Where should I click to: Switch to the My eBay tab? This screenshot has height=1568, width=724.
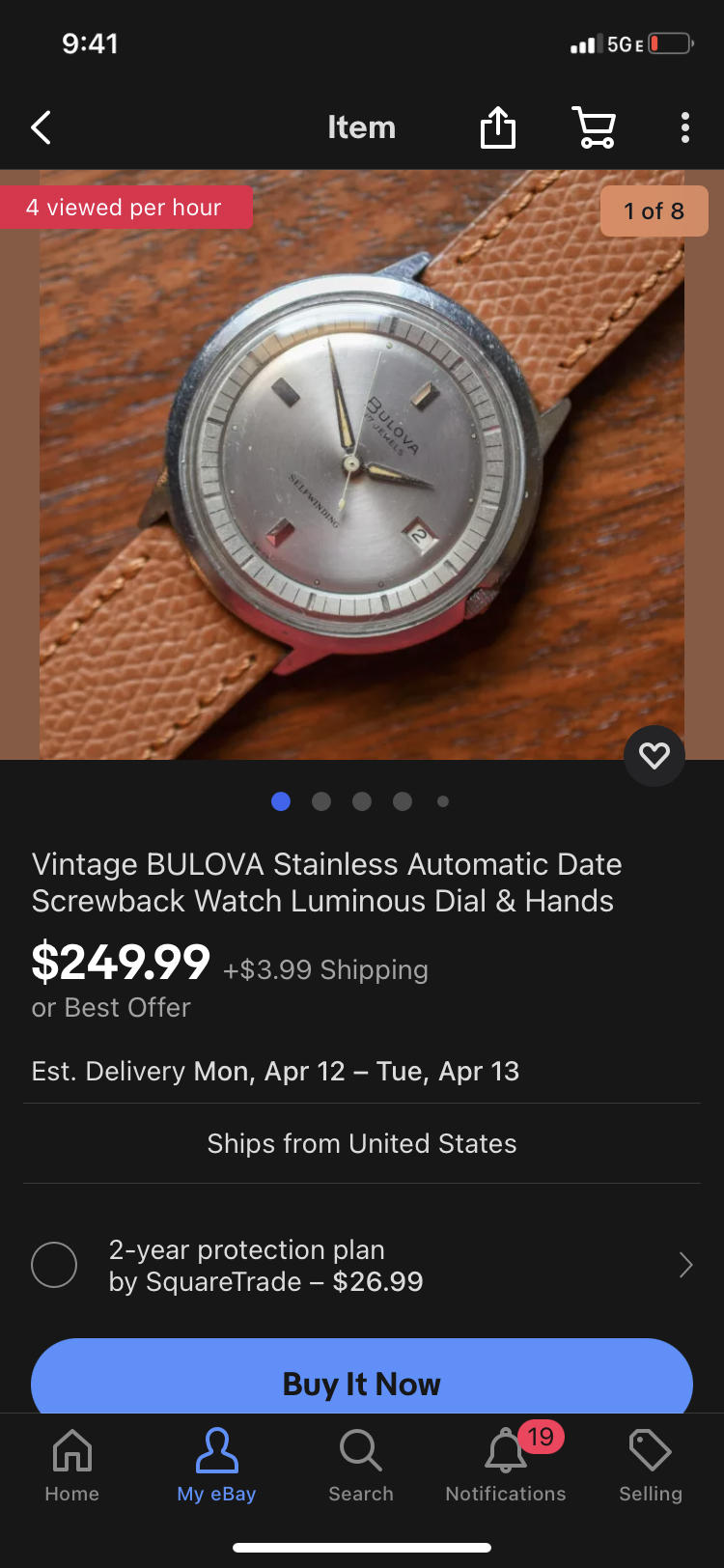pyautogui.click(x=216, y=1465)
